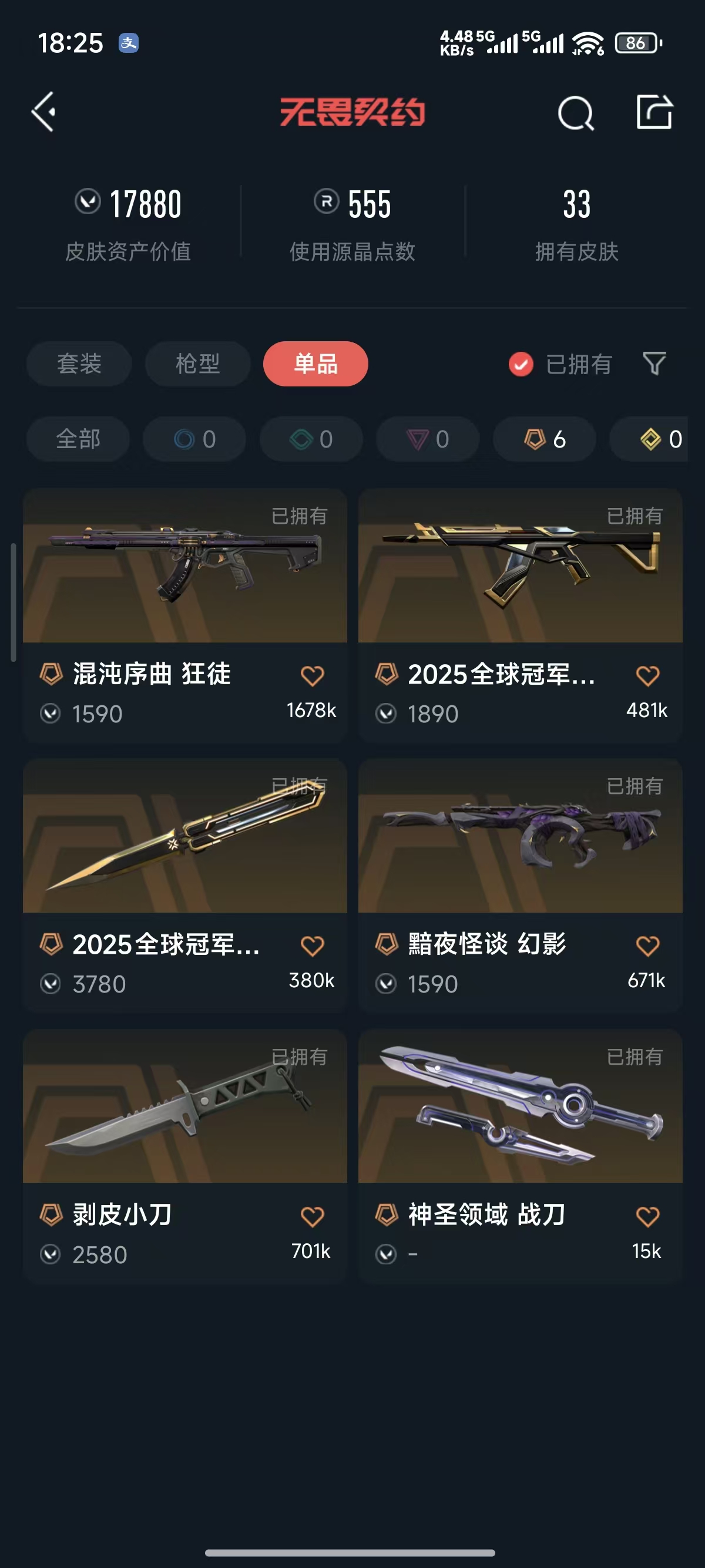Favorite the 混沌序曲 狂徒 skin
Screen dimensions: 705x1568
tap(313, 676)
